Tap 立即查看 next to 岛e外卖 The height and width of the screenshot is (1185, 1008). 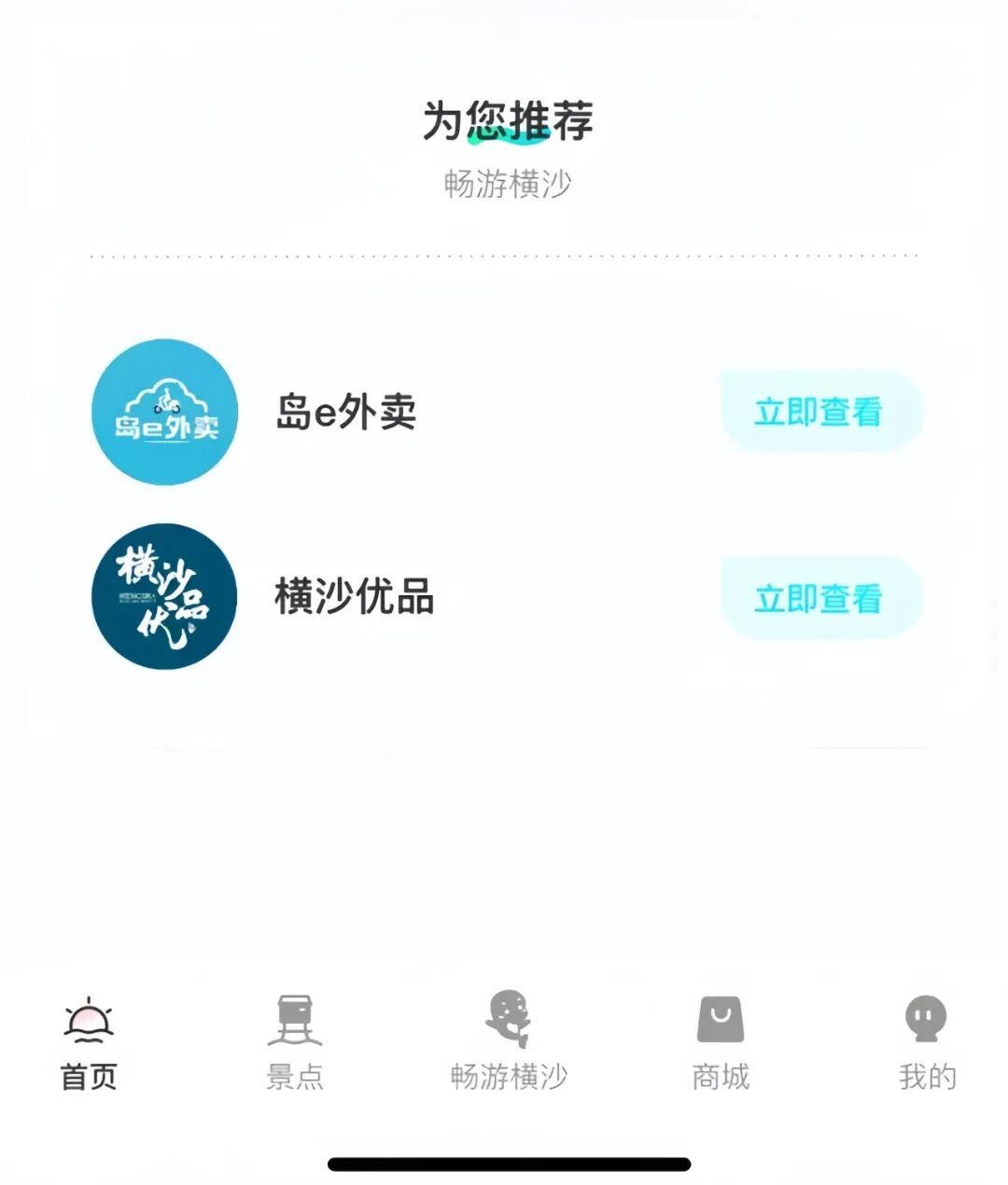point(819,411)
